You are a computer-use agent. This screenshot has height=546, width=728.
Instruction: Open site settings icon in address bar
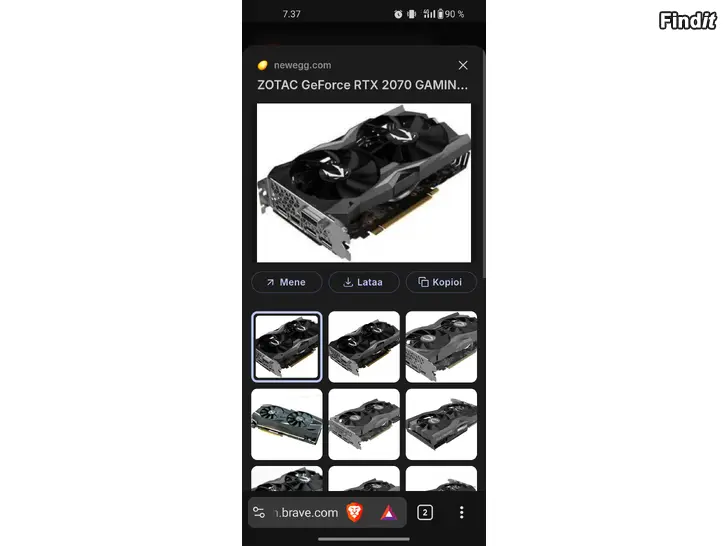[x=259, y=512]
